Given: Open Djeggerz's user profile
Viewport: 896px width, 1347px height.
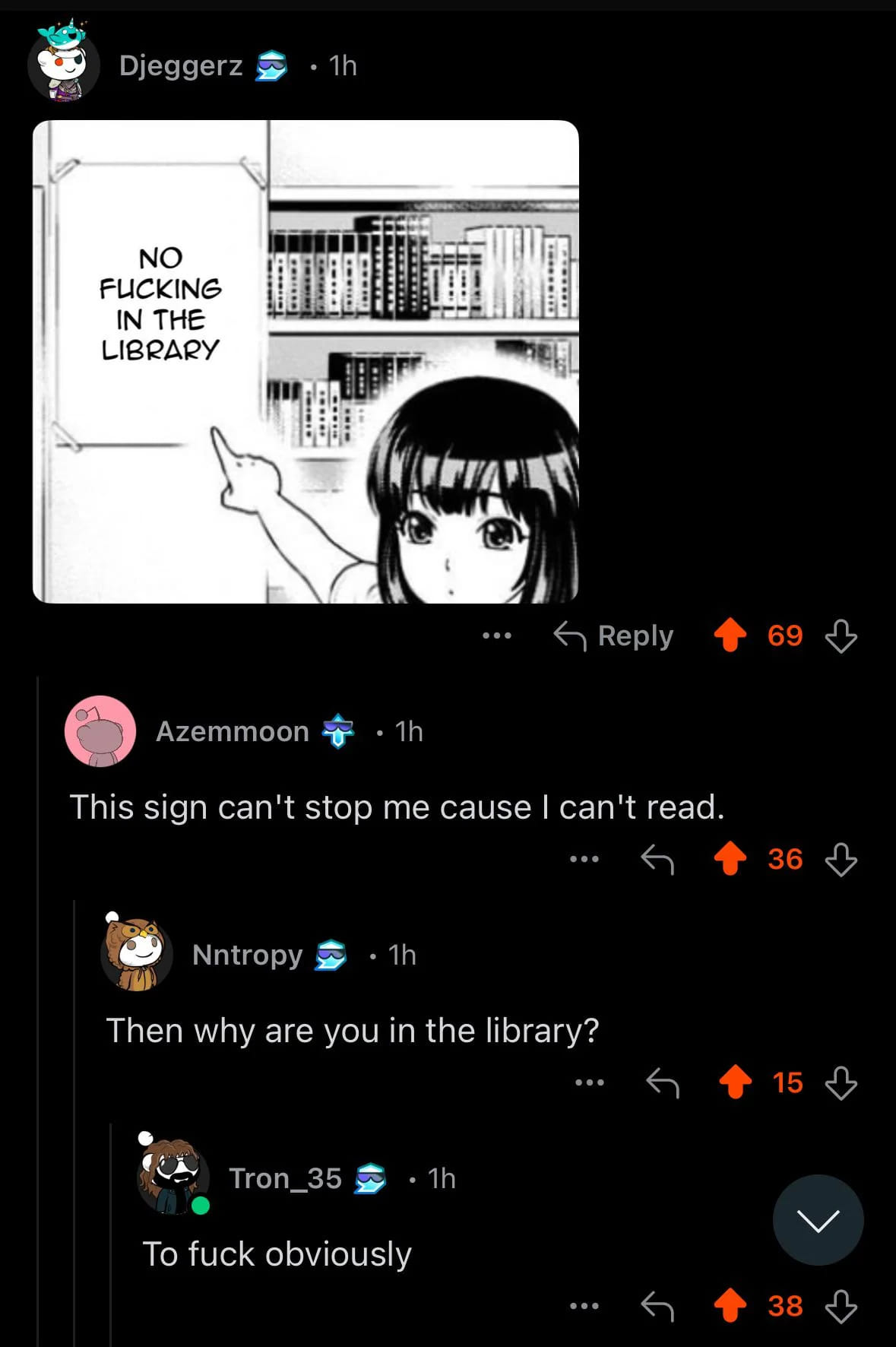Looking at the screenshot, I should 181,66.
